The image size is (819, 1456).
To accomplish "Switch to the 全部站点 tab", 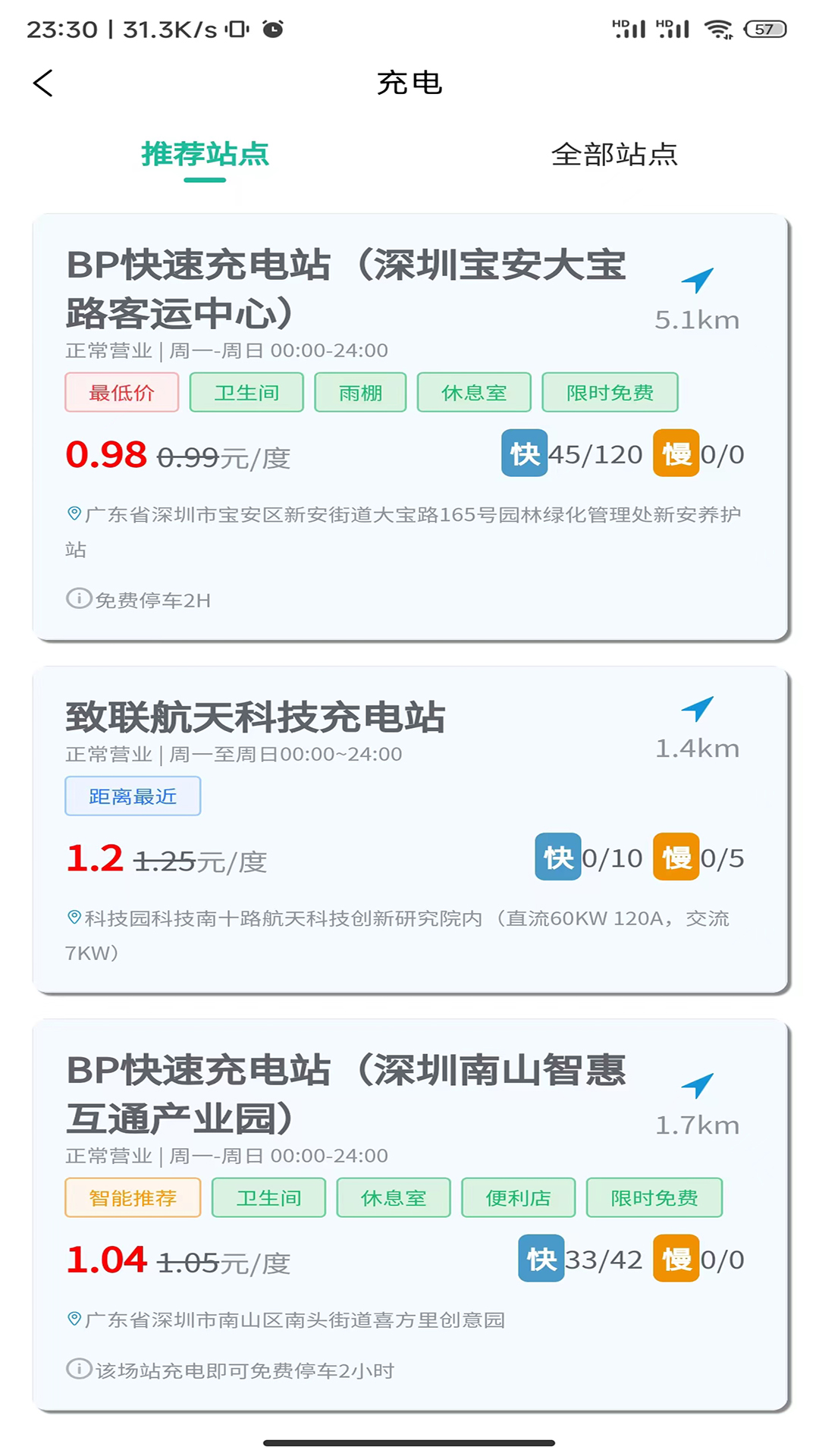I will [613, 155].
